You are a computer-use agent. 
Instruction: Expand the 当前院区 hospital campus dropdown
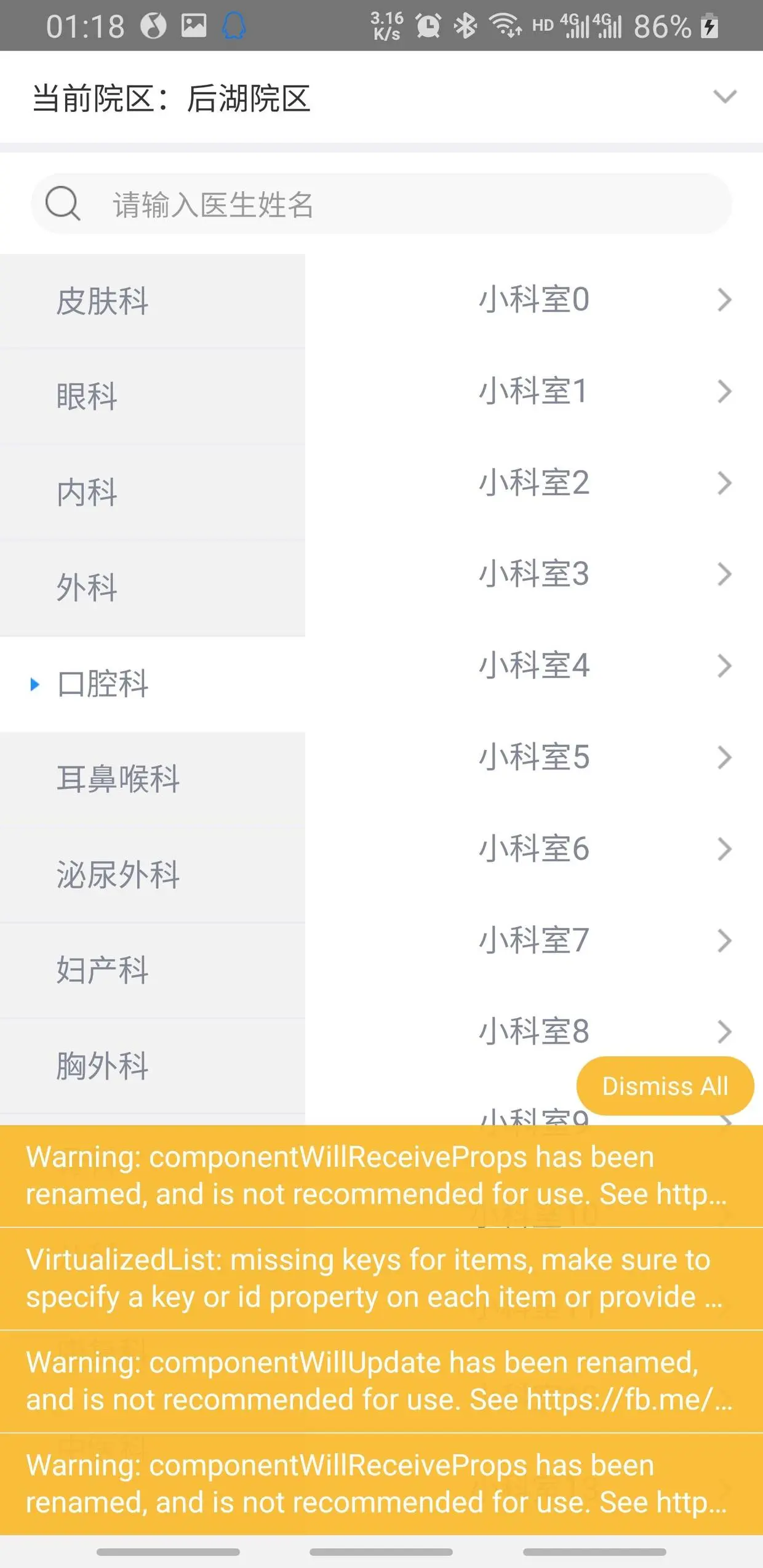[724, 97]
